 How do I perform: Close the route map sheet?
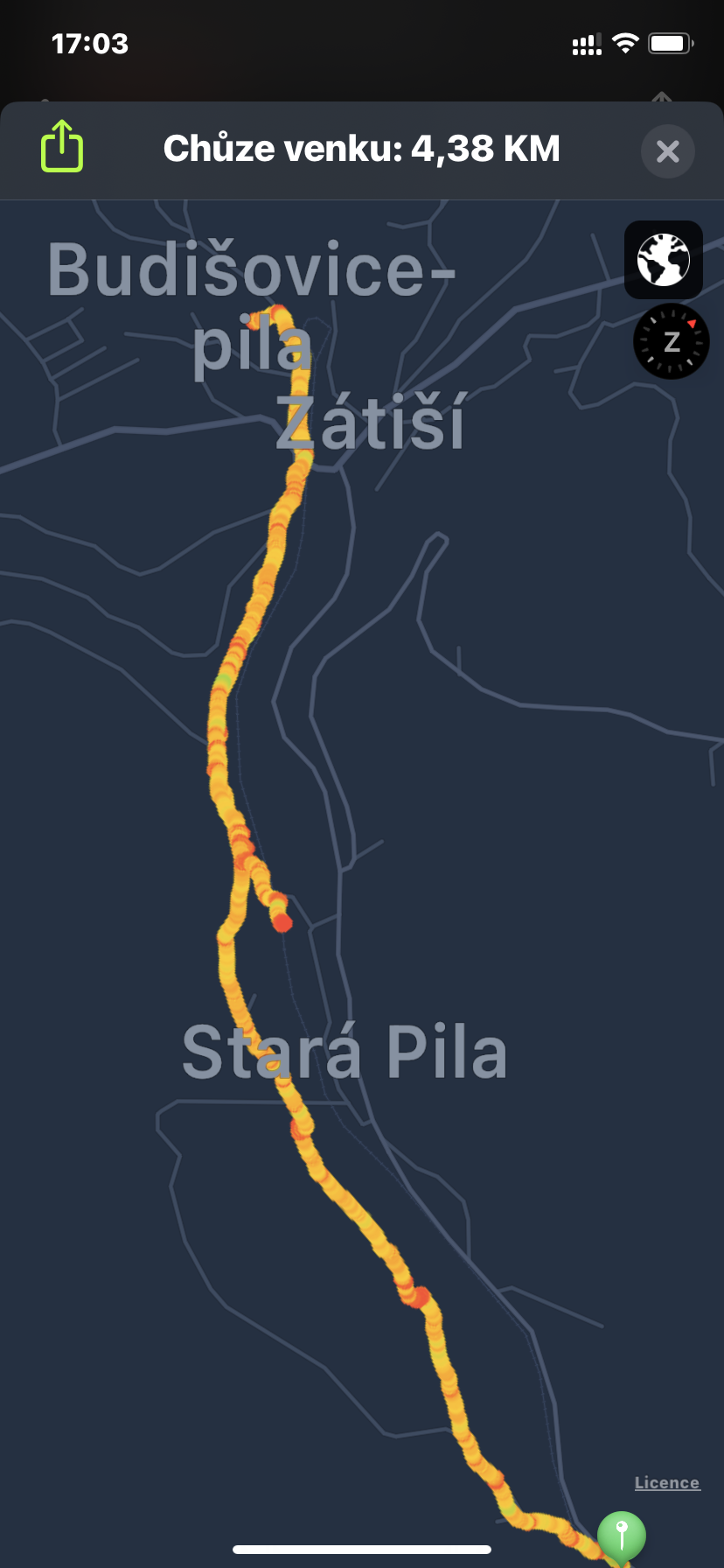(x=668, y=151)
